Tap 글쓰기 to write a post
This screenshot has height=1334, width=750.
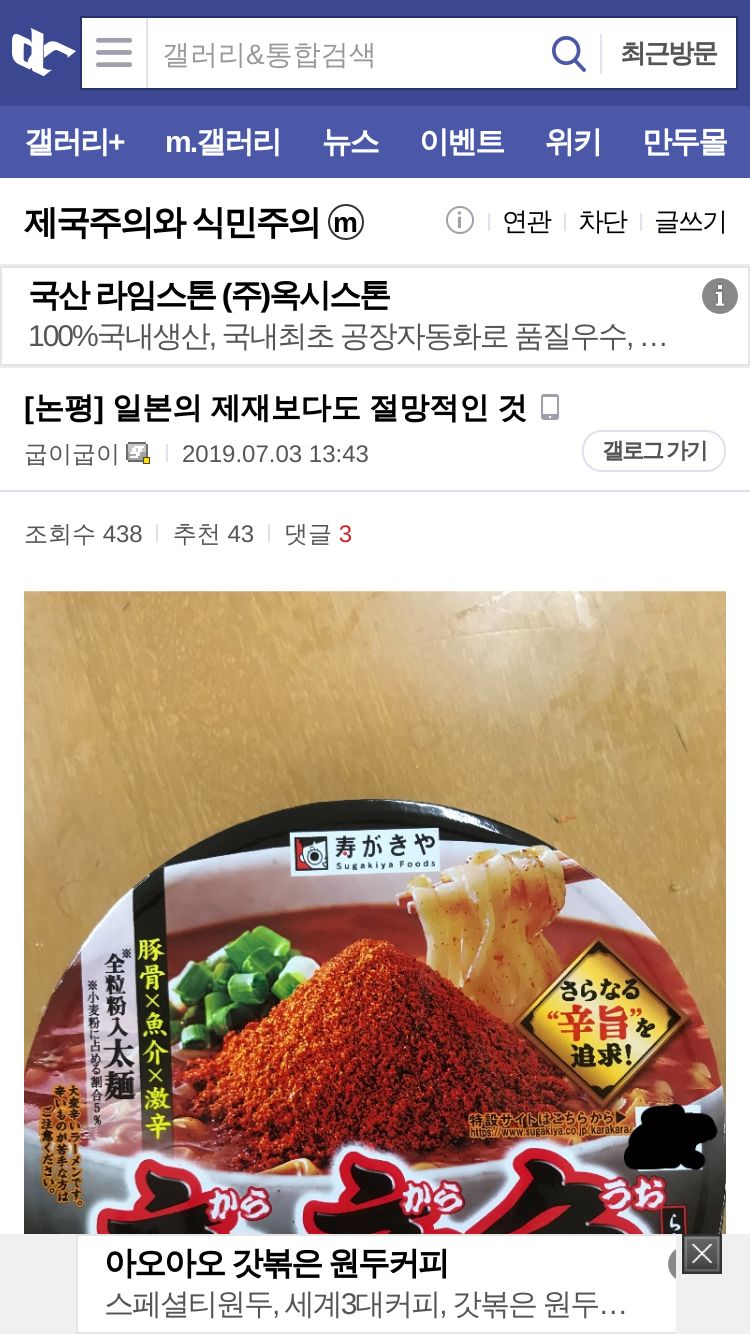click(x=690, y=222)
